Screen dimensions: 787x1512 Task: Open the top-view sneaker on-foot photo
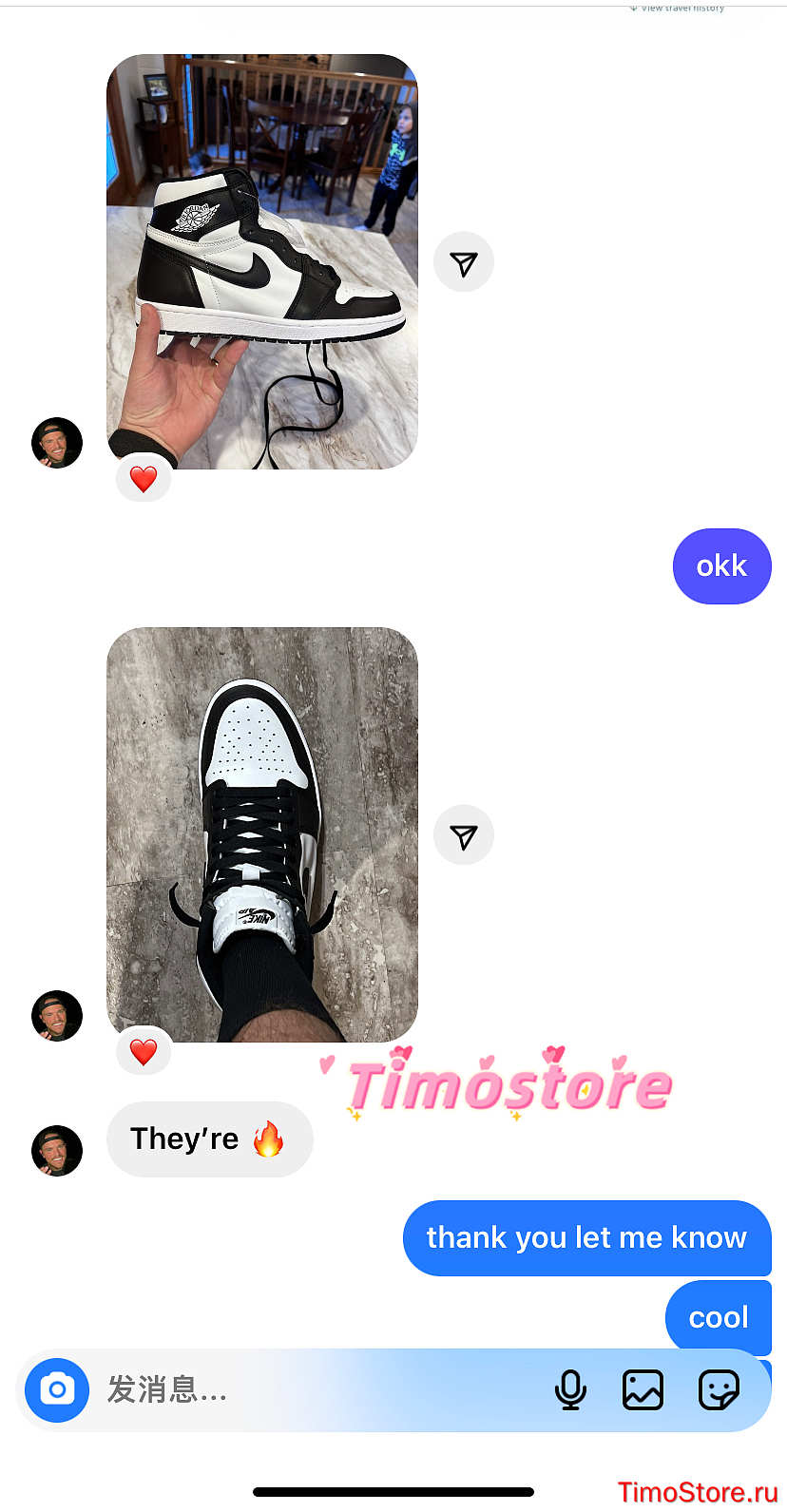click(x=262, y=834)
